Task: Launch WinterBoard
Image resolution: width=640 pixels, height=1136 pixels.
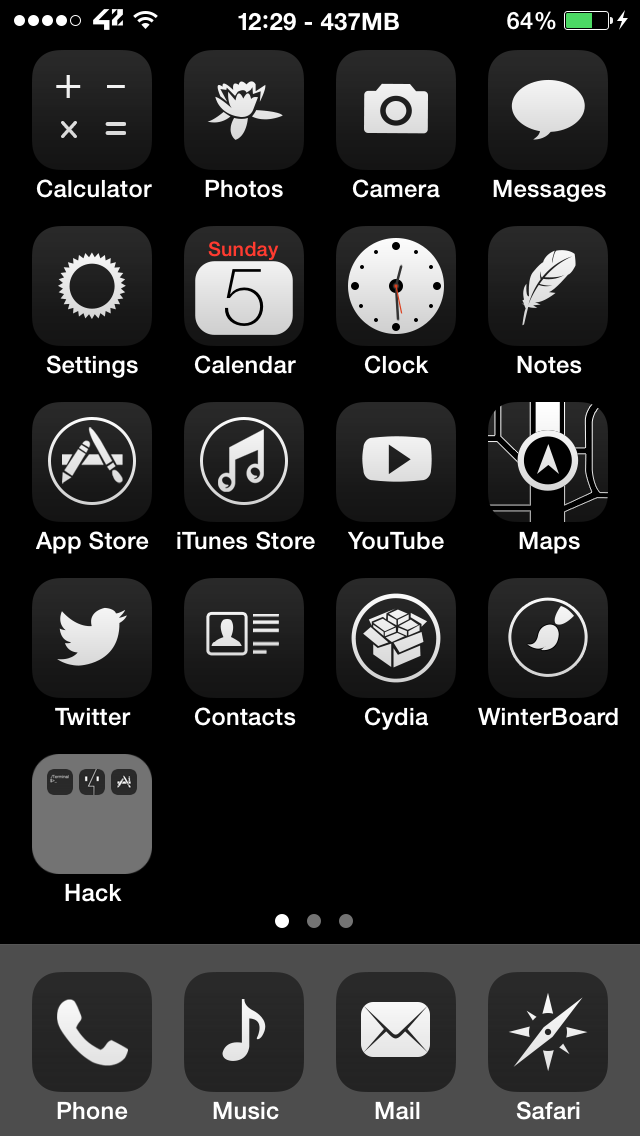Action: (x=548, y=638)
